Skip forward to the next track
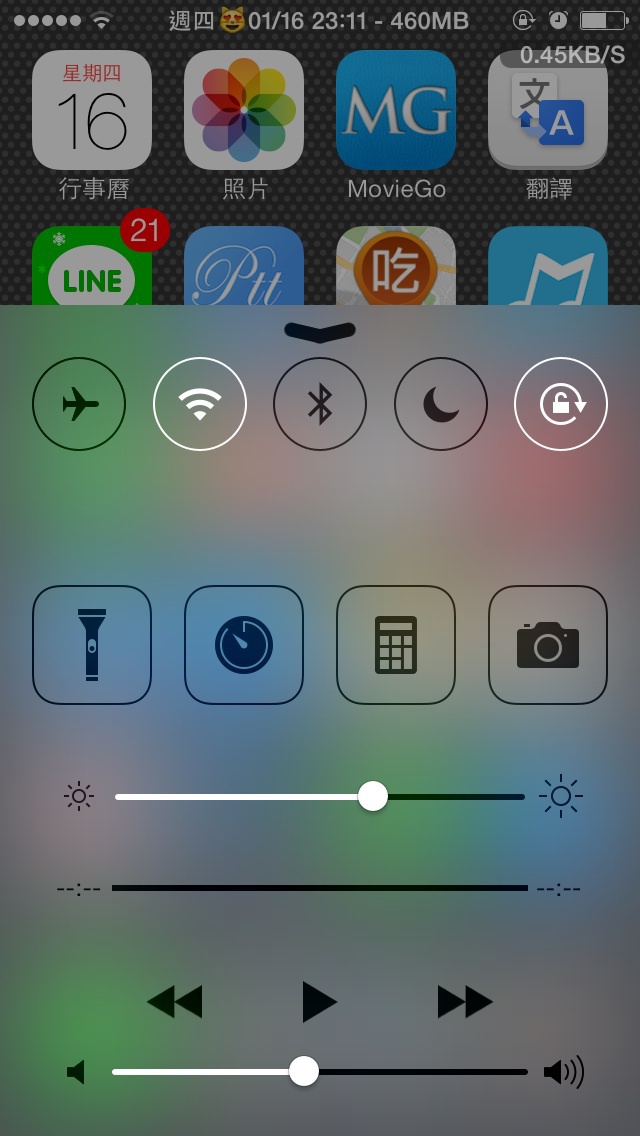Image resolution: width=640 pixels, height=1136 pixels. (465, 1003)
